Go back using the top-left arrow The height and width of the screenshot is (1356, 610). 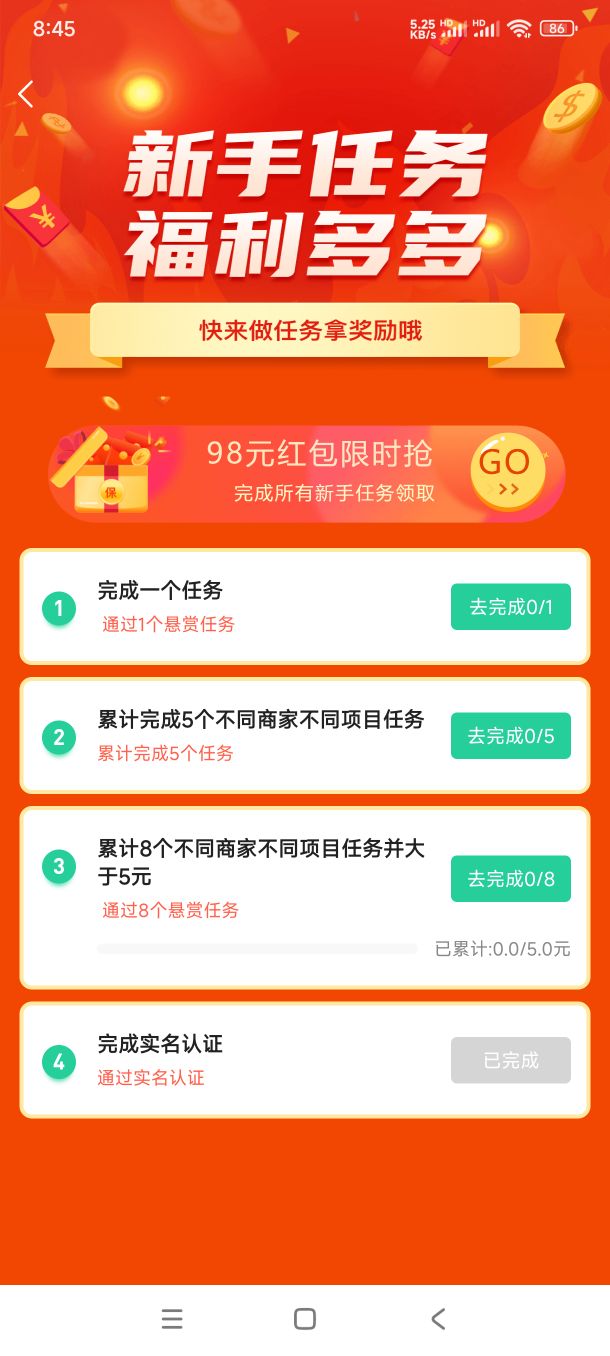(x=26, y=94)
